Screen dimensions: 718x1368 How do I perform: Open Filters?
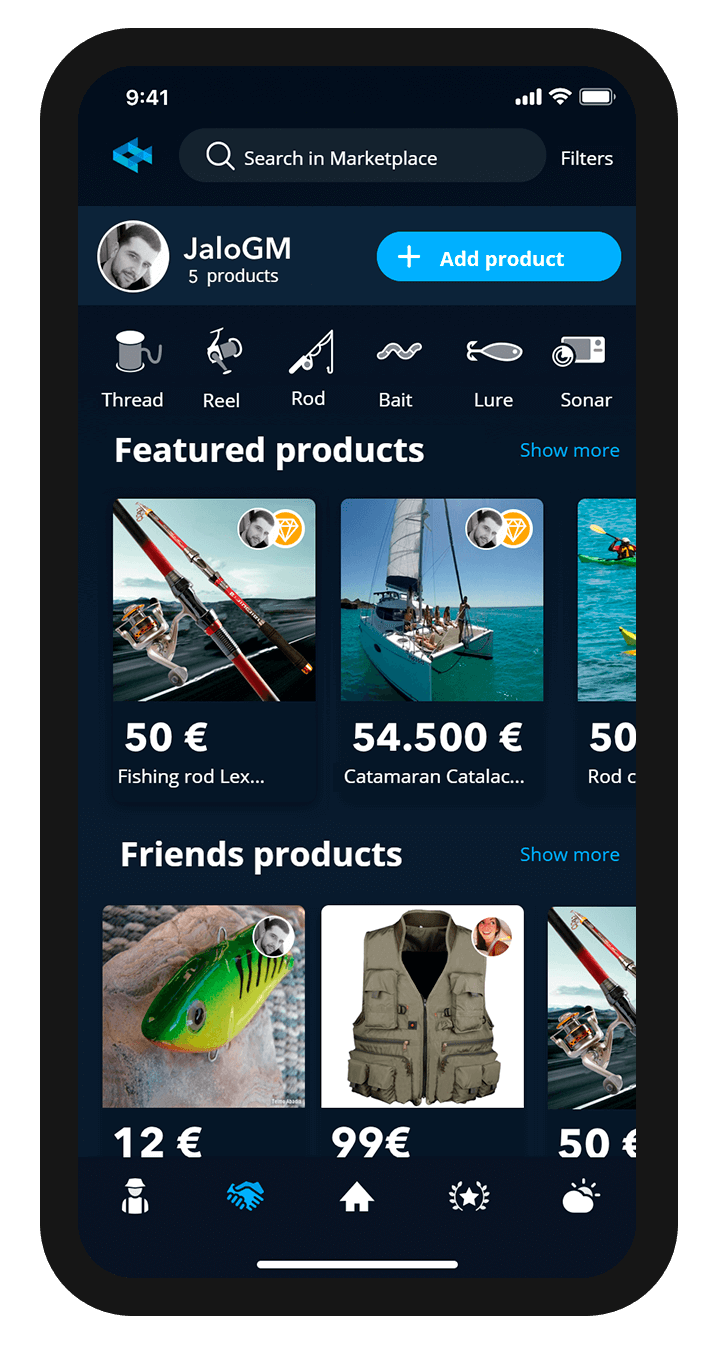[587, 158]
